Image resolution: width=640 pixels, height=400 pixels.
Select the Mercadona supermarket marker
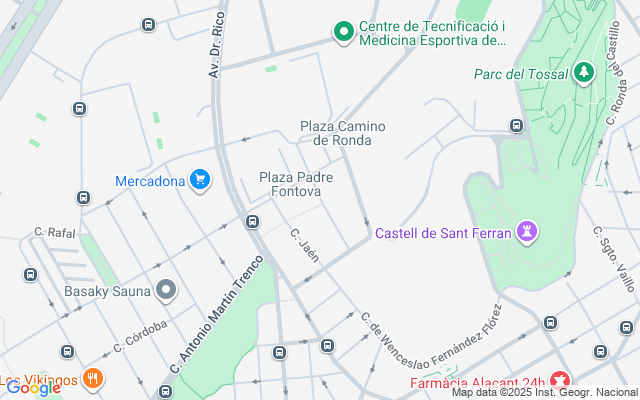click(x=200, y=181)
